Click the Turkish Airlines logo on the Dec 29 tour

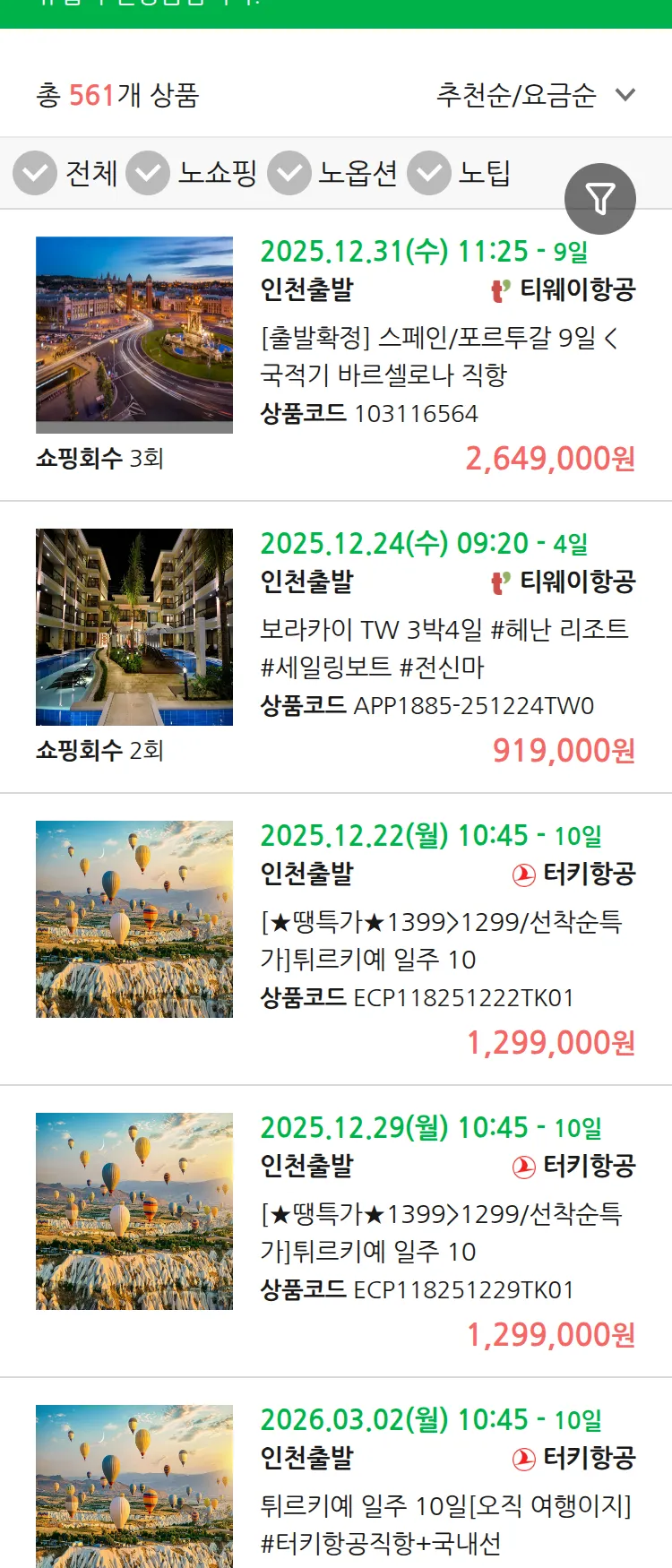(x=524, y=1167)
